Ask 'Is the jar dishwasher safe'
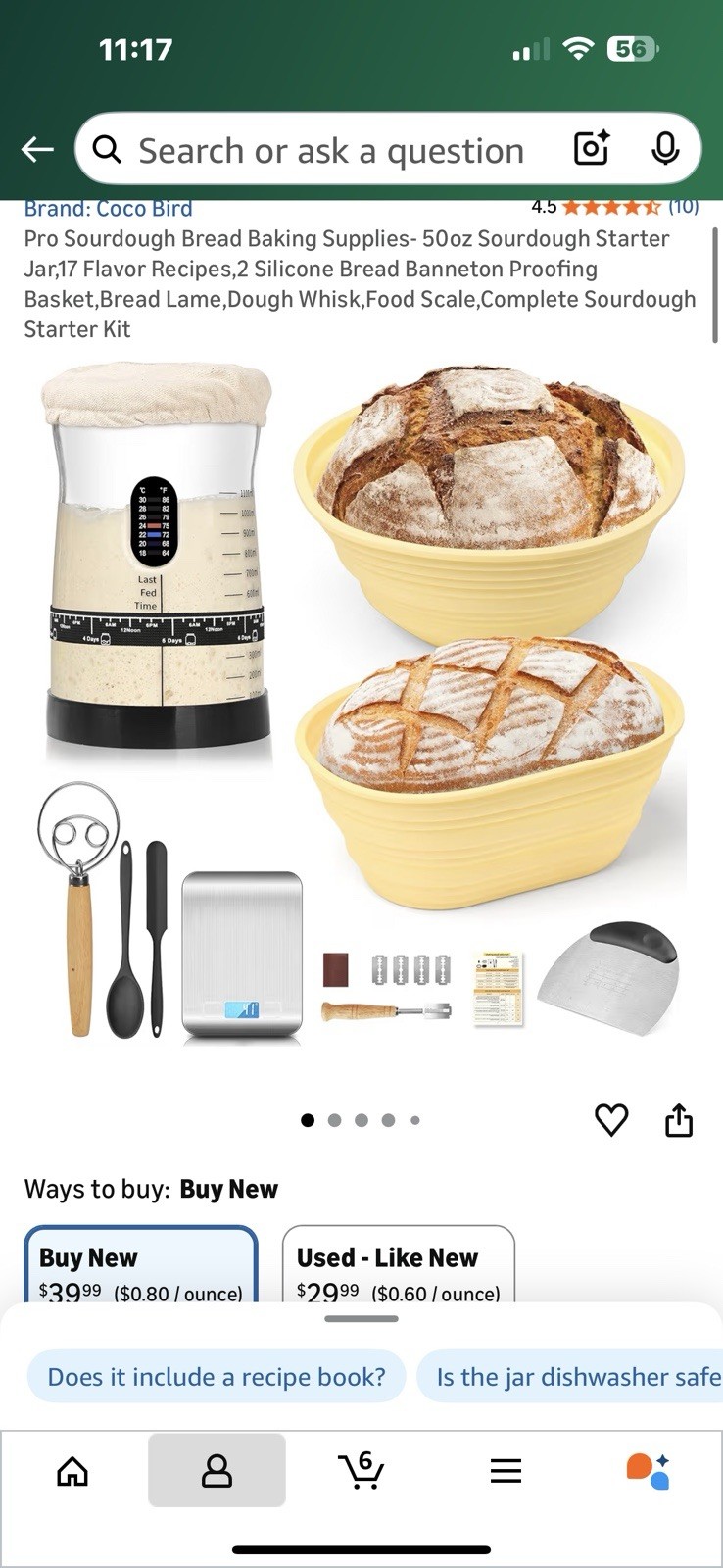Screen dimensions: 723x1568 click(x=568, y=1376)
